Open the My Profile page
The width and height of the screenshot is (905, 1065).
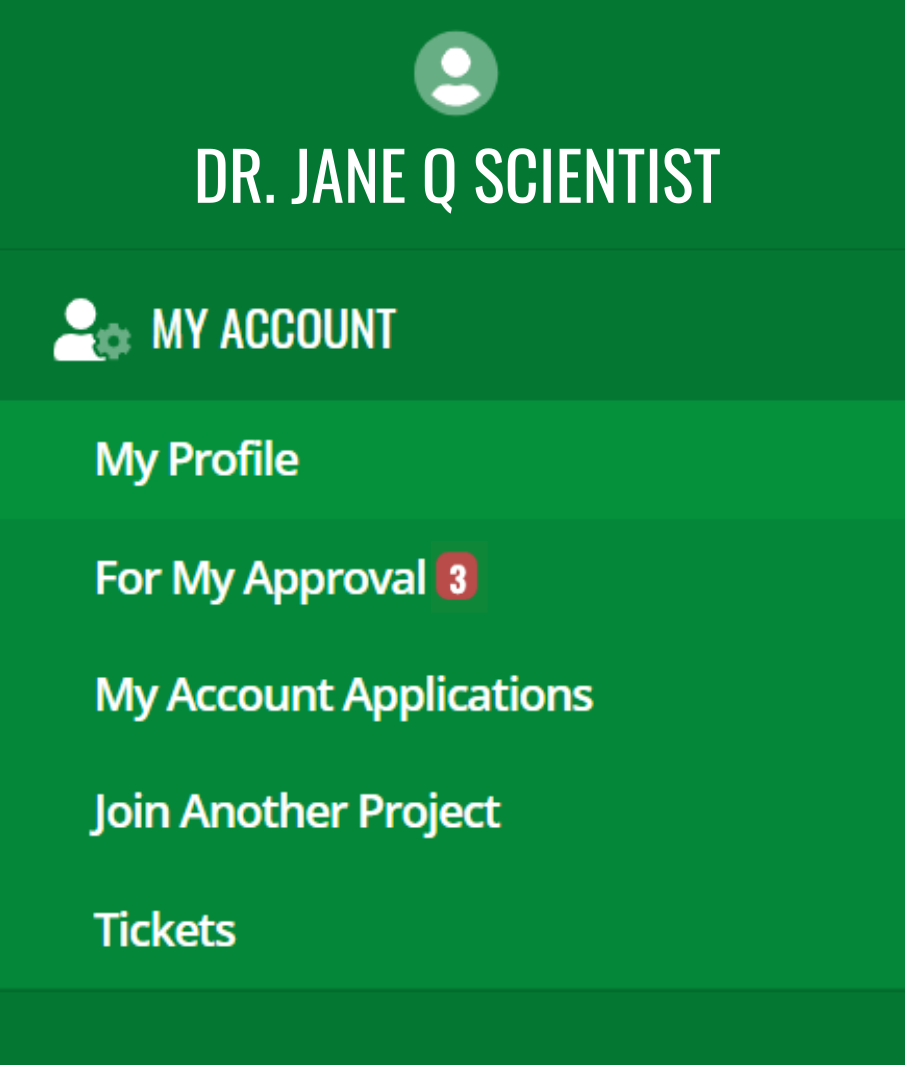[197, 461]
